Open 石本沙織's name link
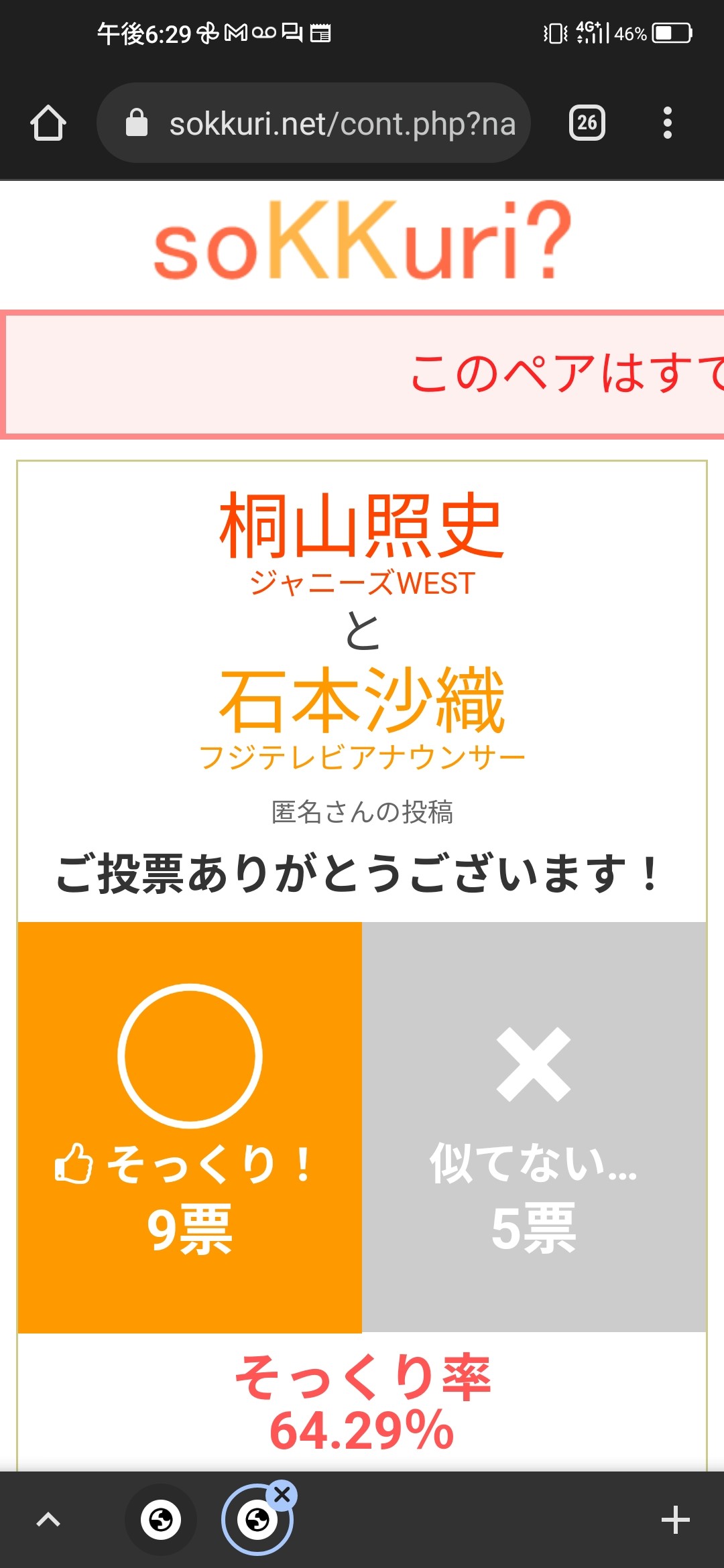Image resolution: width=724 pixels, height=1568 pixels. click(x=362, y=700)
